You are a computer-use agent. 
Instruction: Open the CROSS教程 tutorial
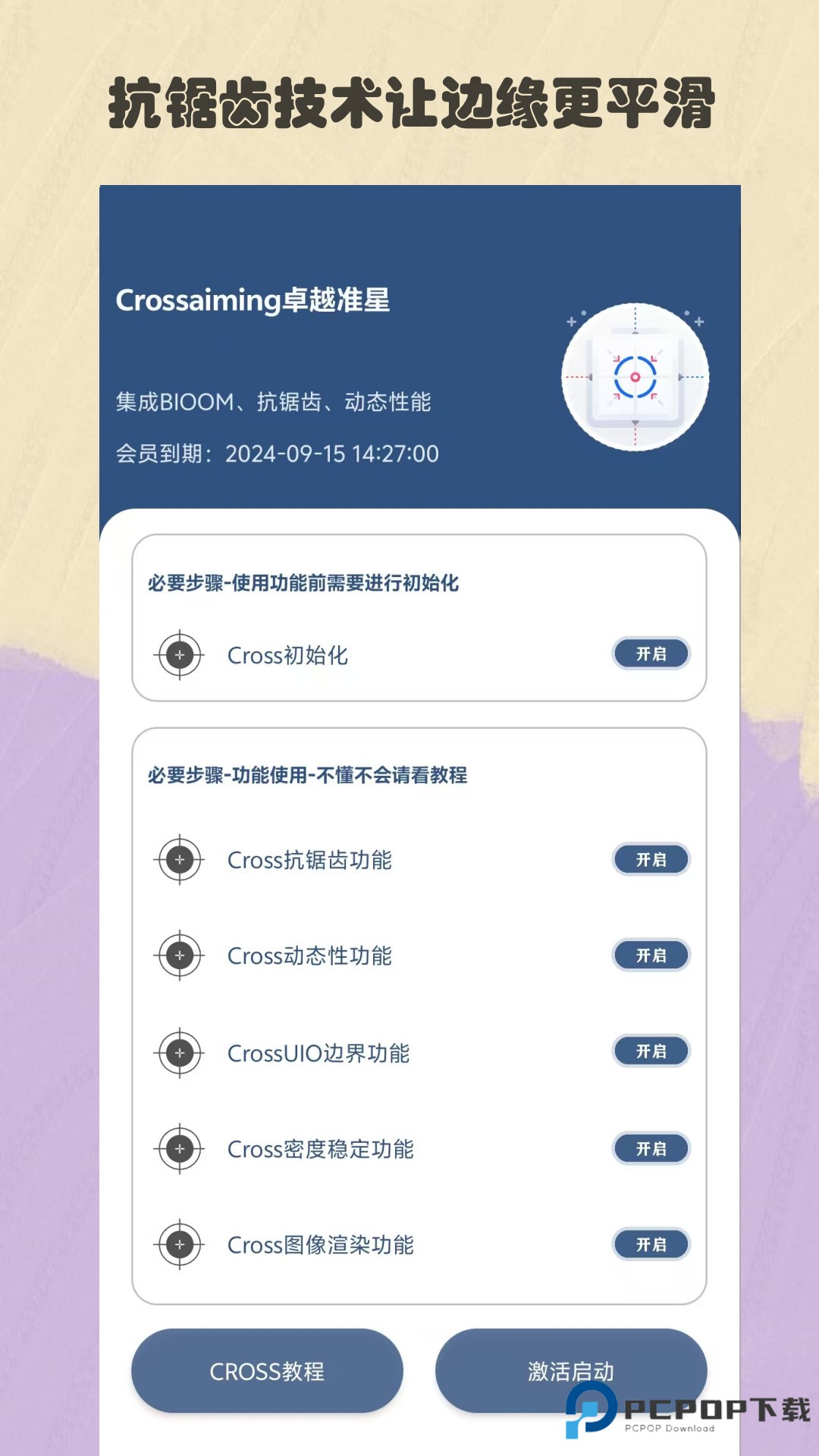click(x=267, y=1370)
